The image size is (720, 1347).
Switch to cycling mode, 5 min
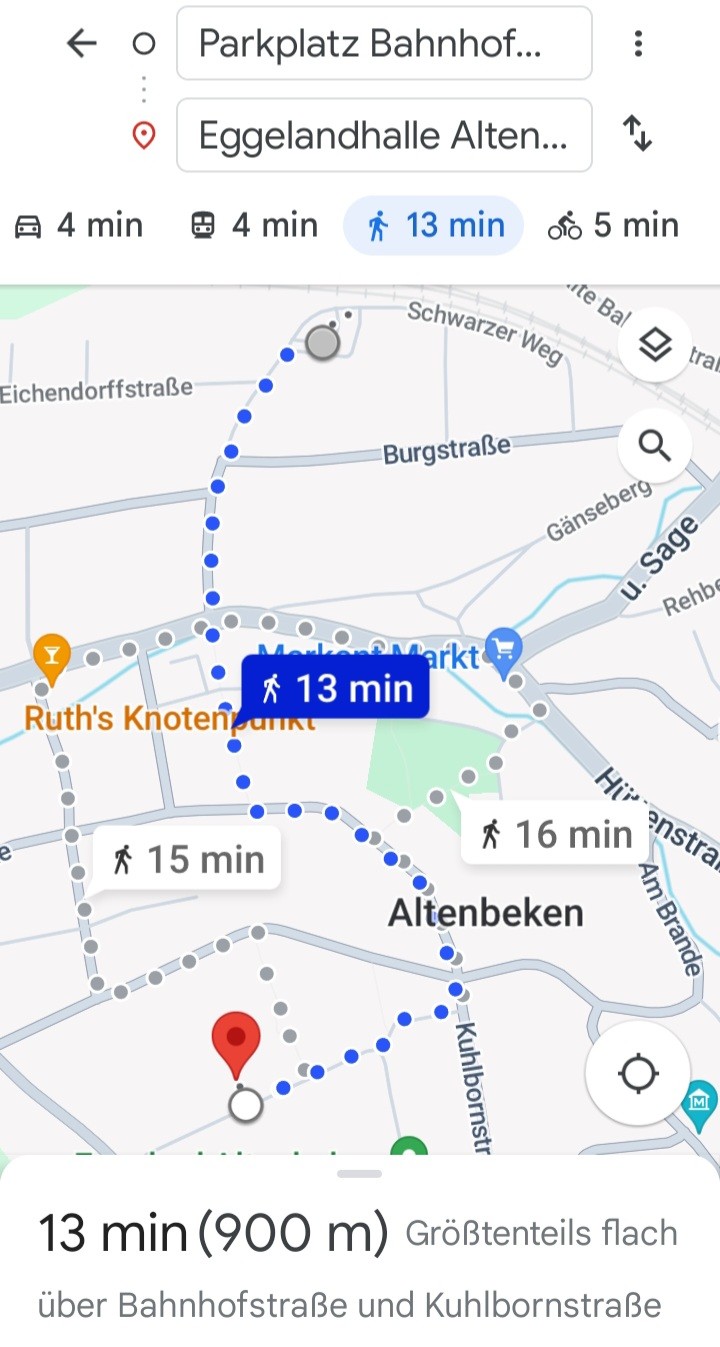613,226
